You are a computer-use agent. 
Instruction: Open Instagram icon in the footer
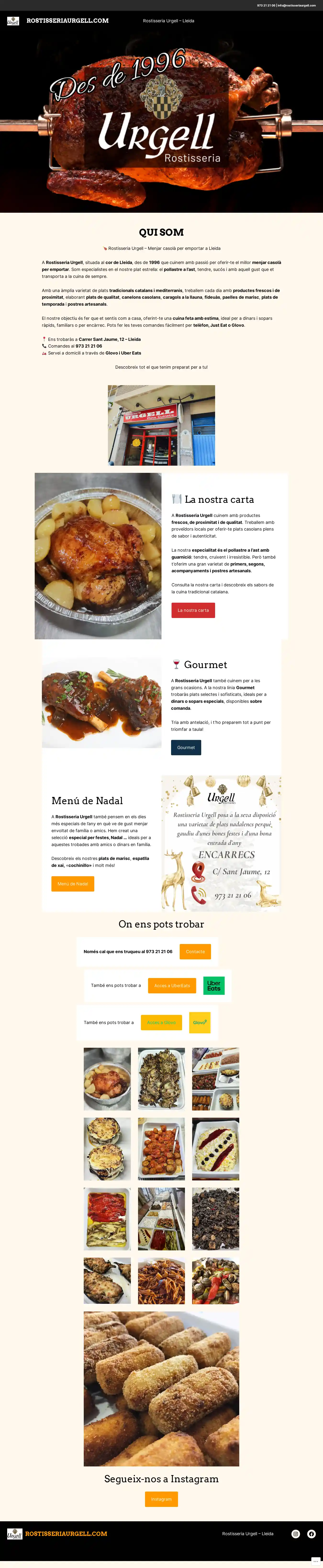pos(296,1534)
